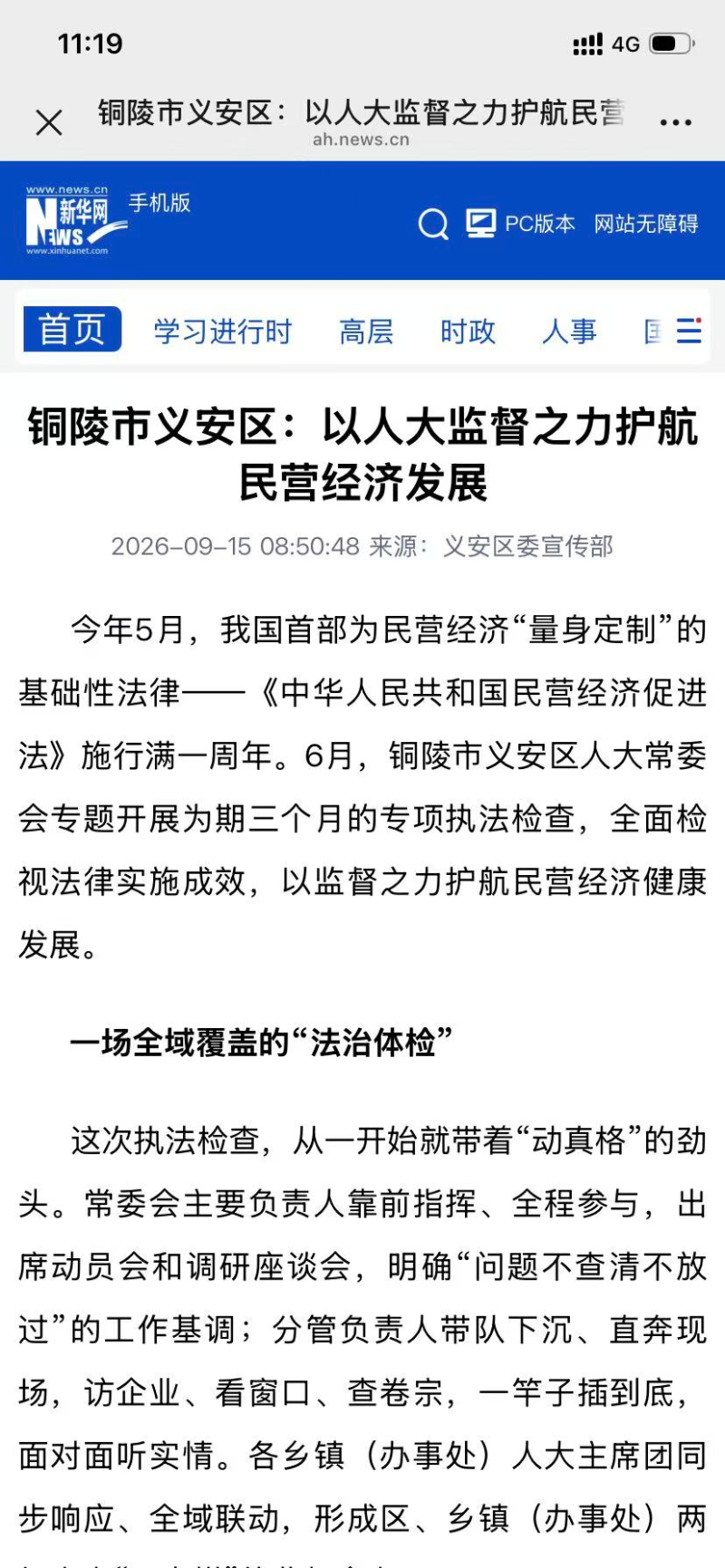Select the 时政 tab
The height and width of the screenshot is (1568, 725).
click(x=468, y=332)
